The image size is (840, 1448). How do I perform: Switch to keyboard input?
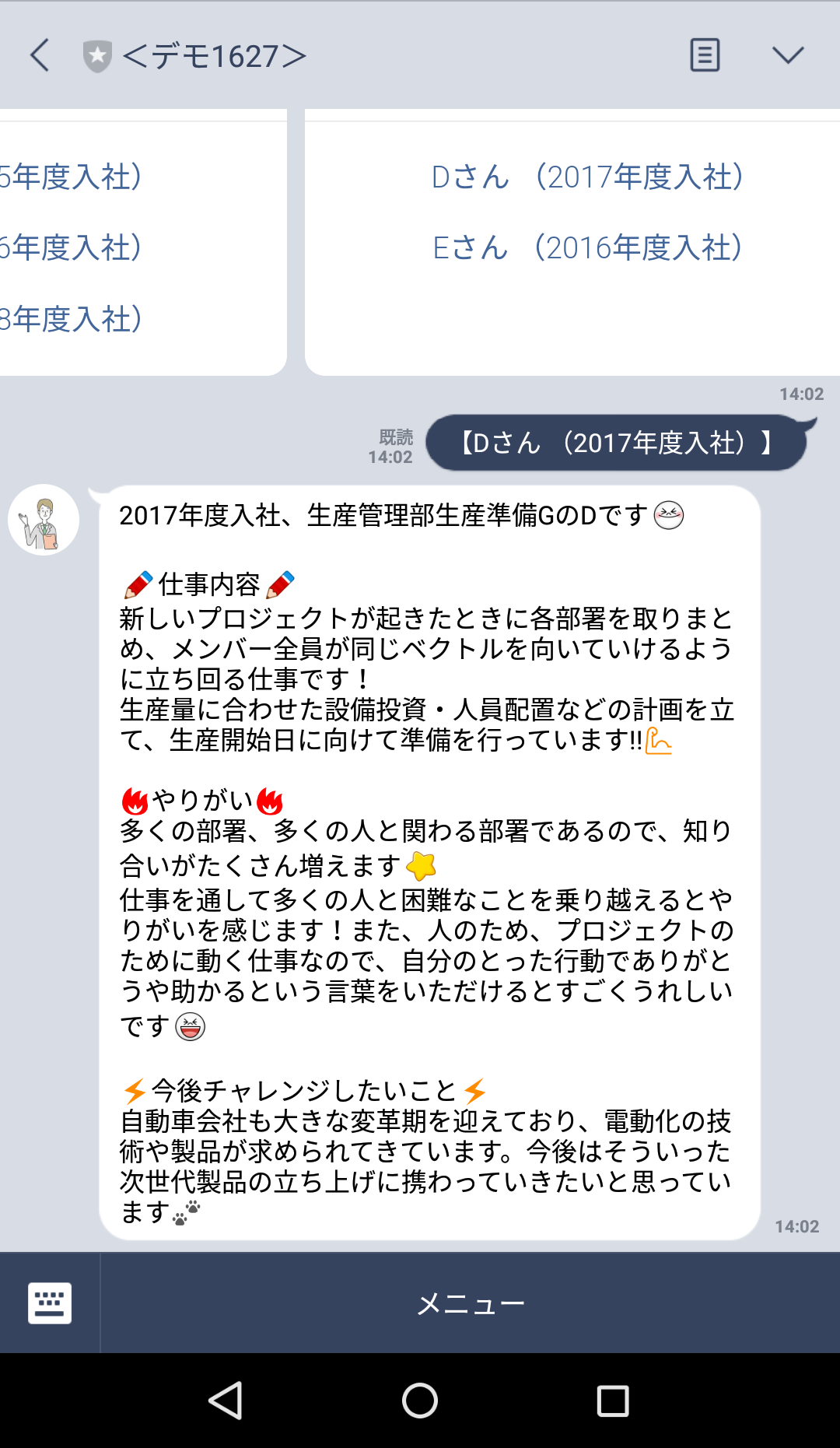click(x=50, y=1302)
